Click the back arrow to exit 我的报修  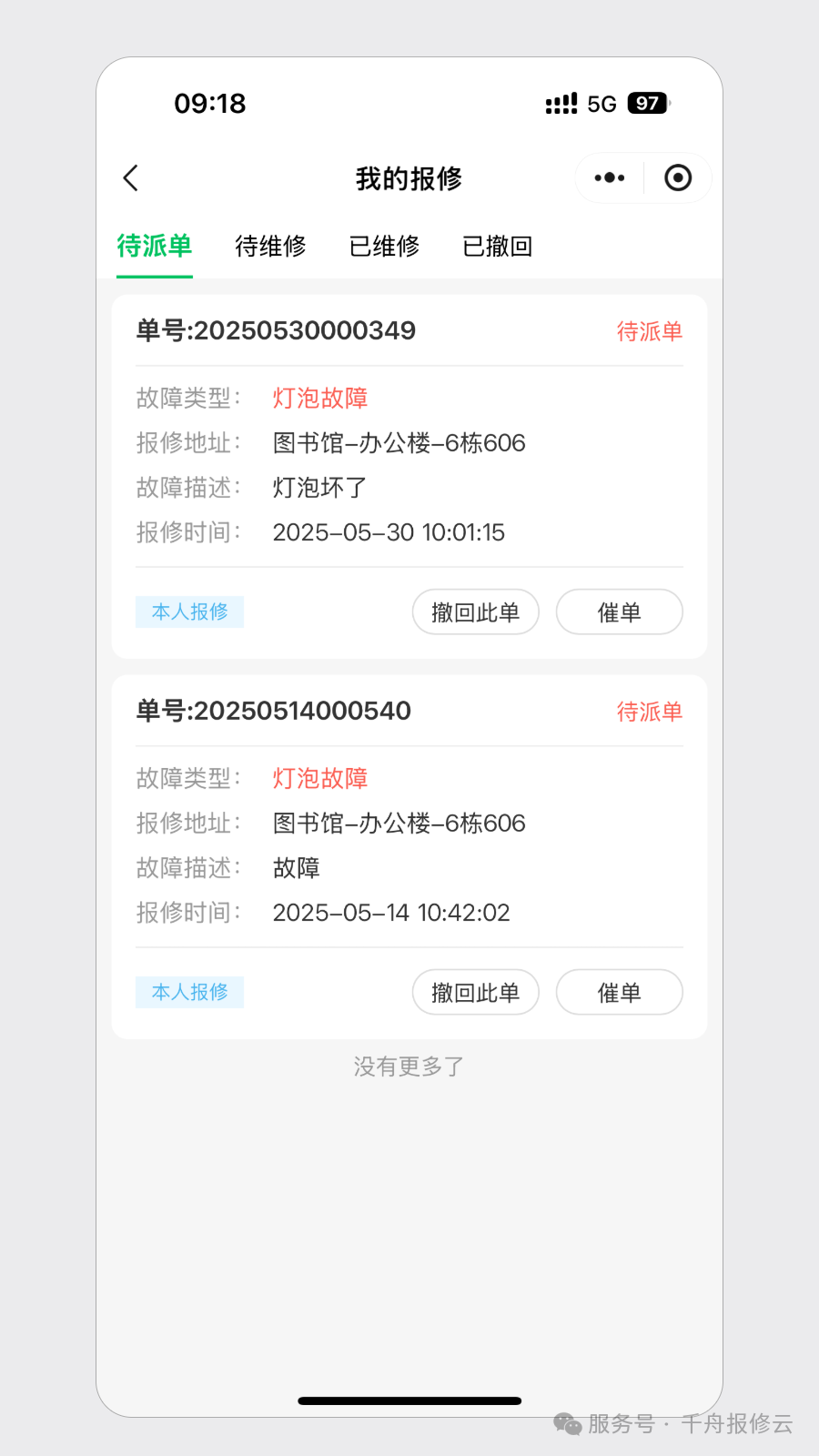pyautogui.click(x=131, y=178)
